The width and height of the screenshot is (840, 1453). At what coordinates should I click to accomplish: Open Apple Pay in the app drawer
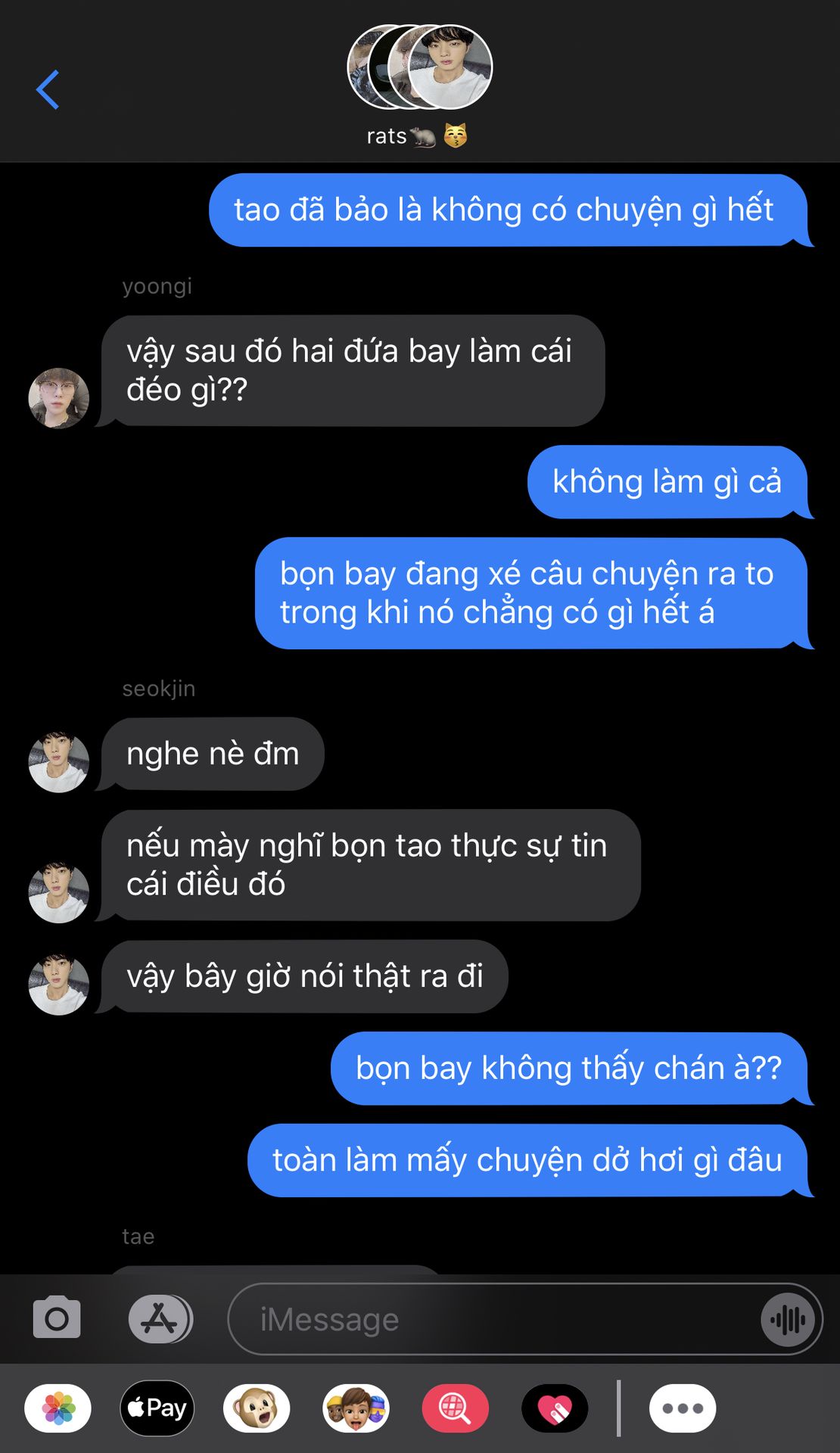pos(157,1408)
